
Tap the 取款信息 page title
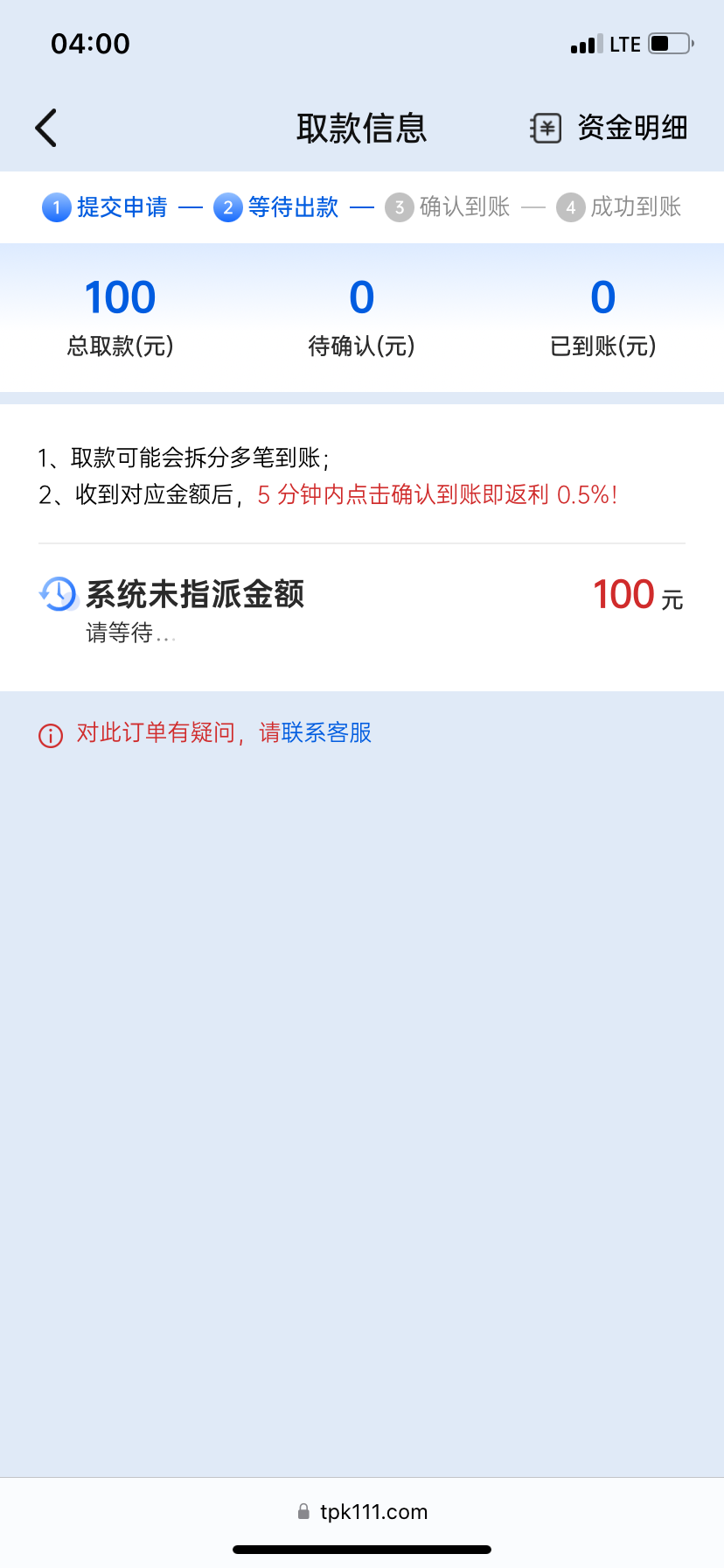362,127
